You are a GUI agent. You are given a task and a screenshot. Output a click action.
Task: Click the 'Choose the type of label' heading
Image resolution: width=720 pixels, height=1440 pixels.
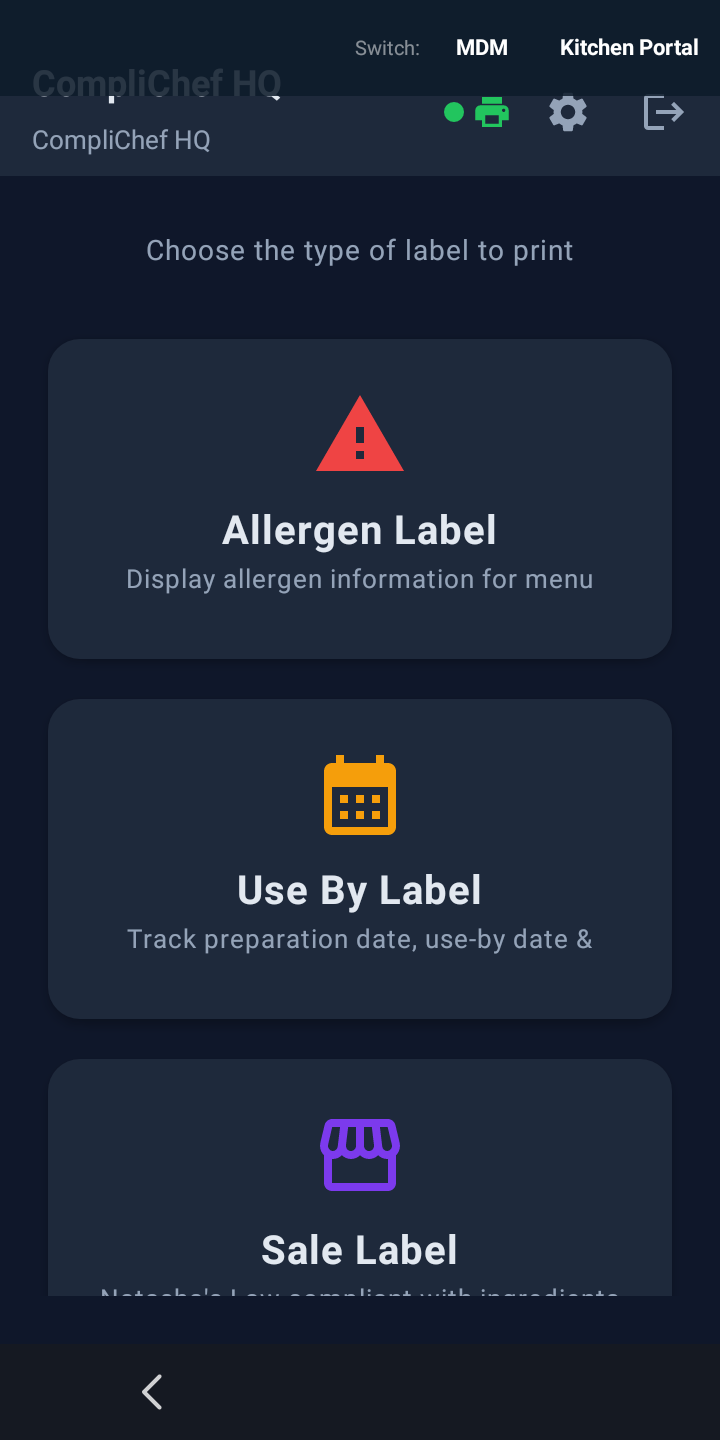360,250
